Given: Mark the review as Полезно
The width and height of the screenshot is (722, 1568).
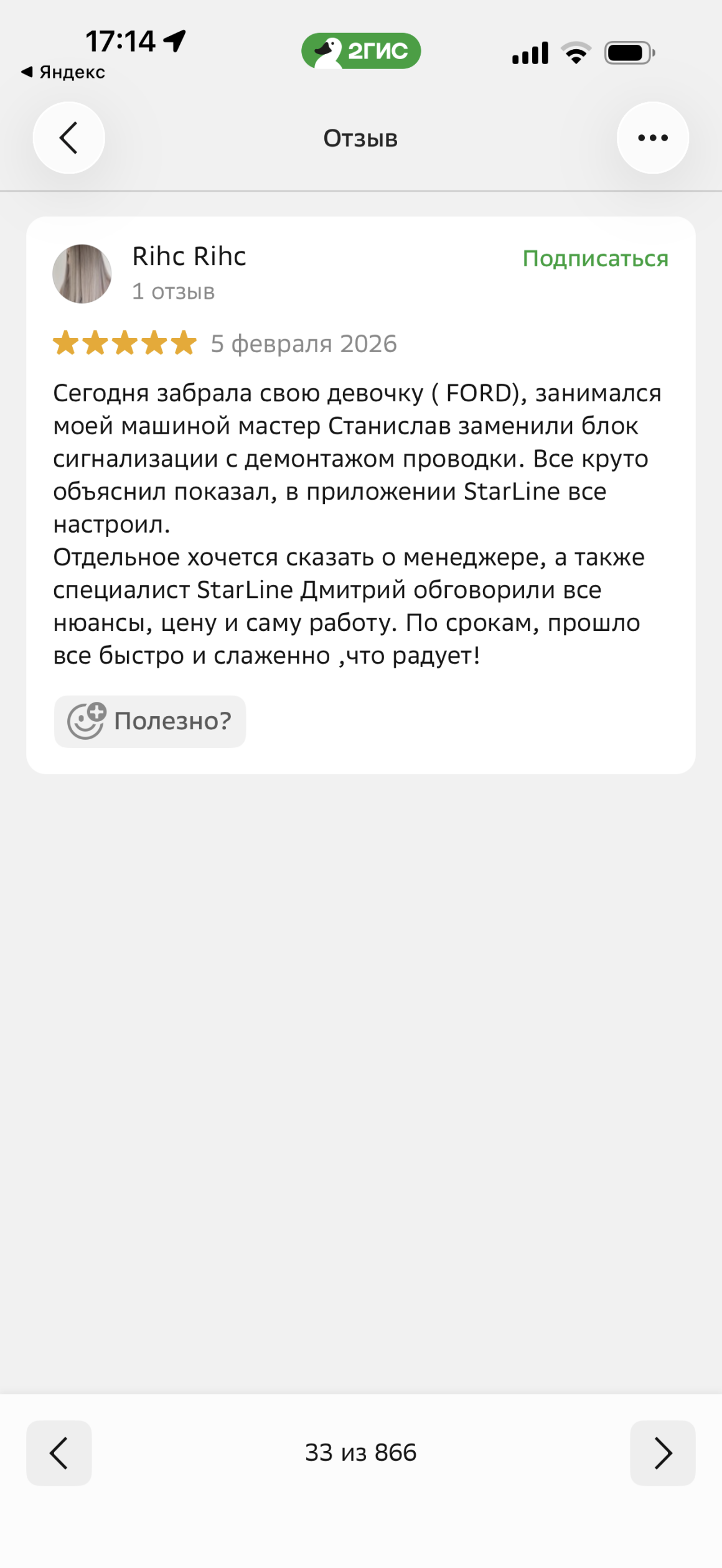Looking at the screenshot, I should (x=150, y=721).
